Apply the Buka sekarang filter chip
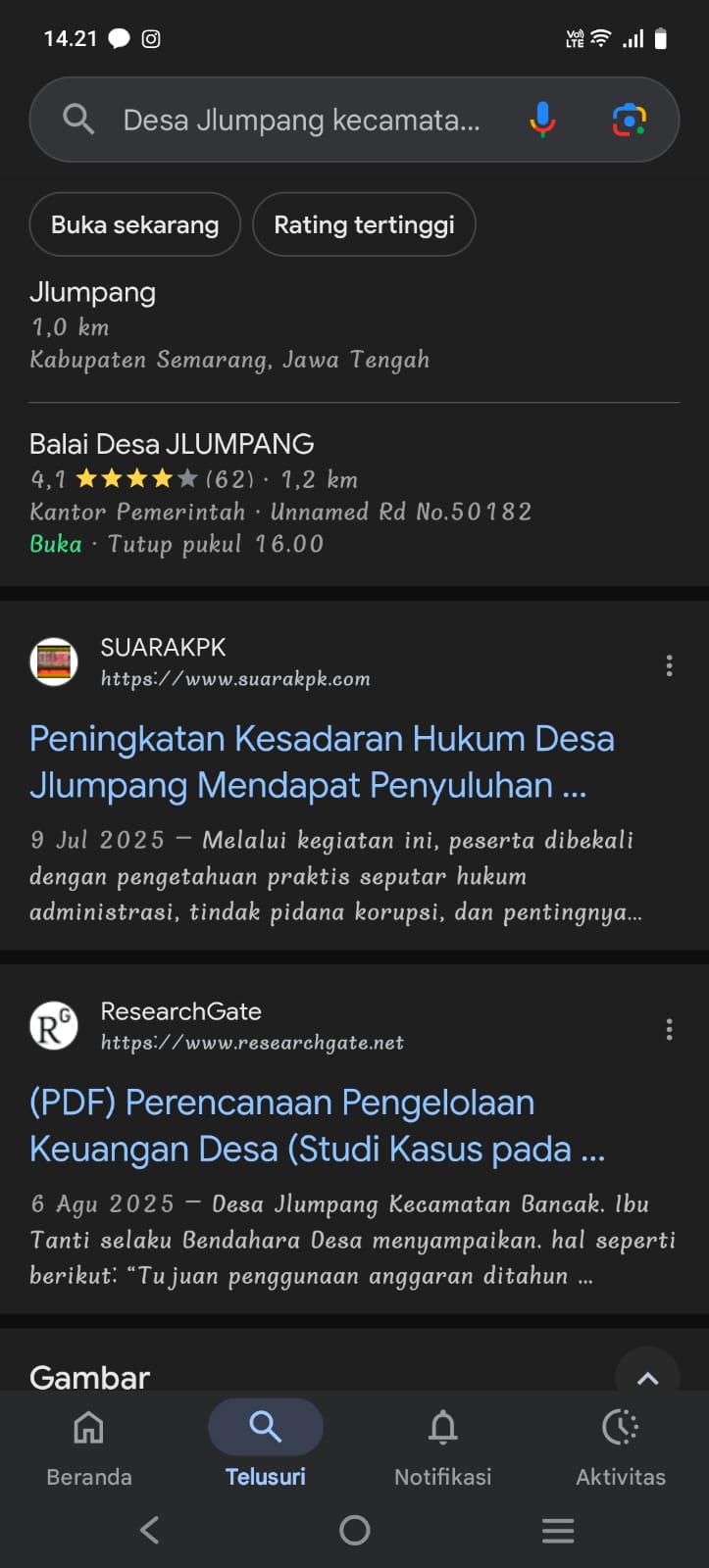Viewport: 709px width, 1568px height. 135,224
